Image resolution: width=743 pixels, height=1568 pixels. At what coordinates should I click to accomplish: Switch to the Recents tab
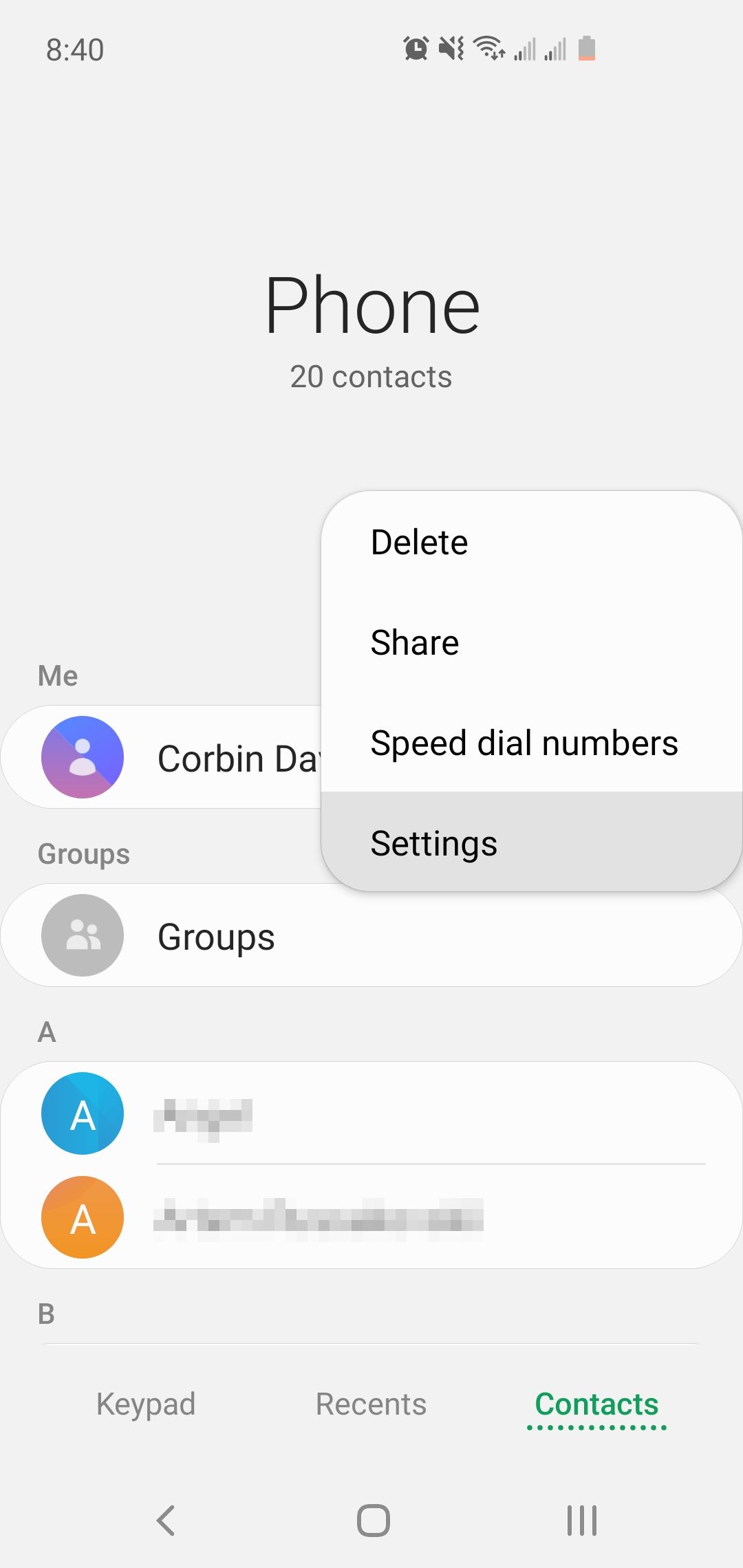coord(370,1404)
